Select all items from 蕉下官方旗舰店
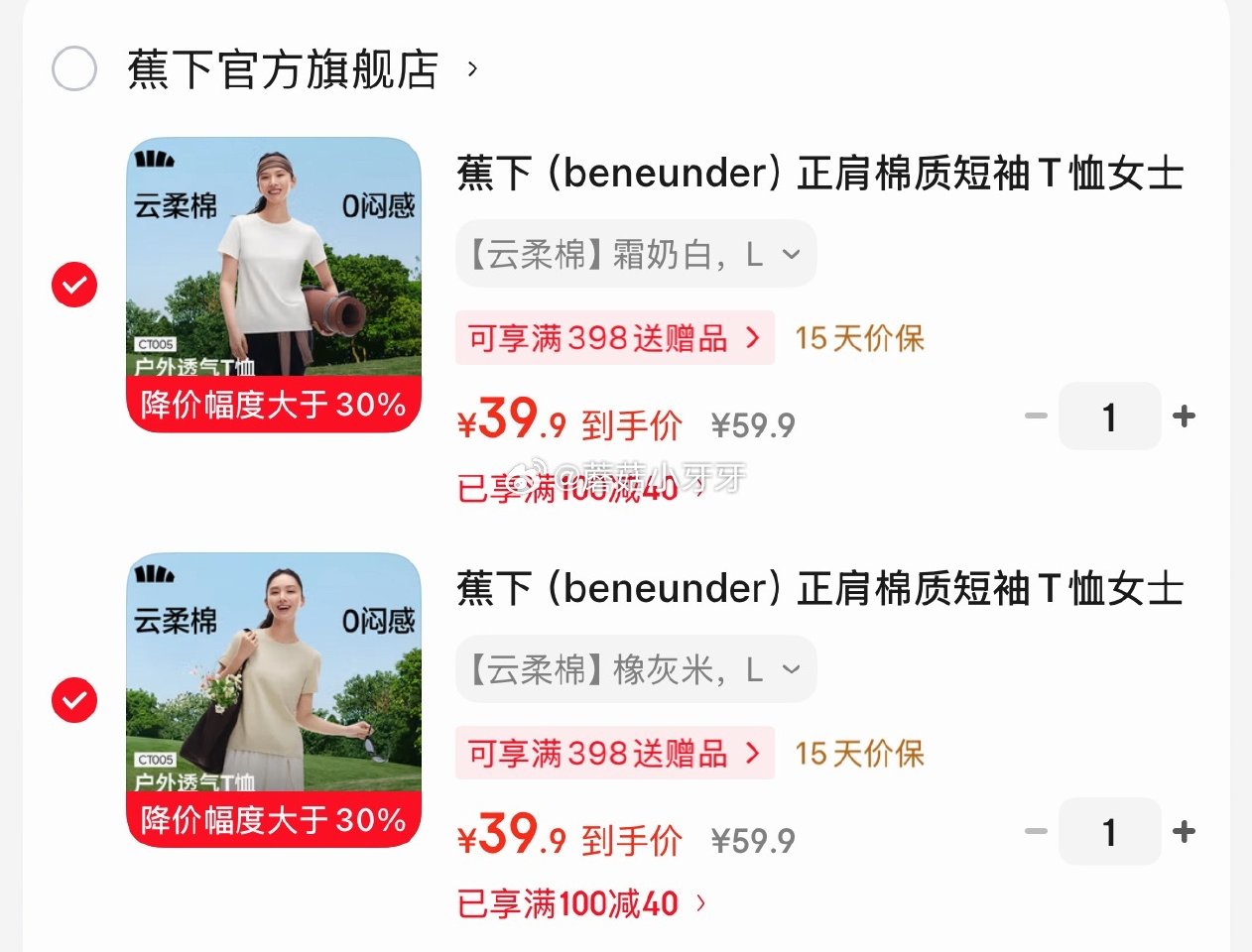 tap(74, 69)
